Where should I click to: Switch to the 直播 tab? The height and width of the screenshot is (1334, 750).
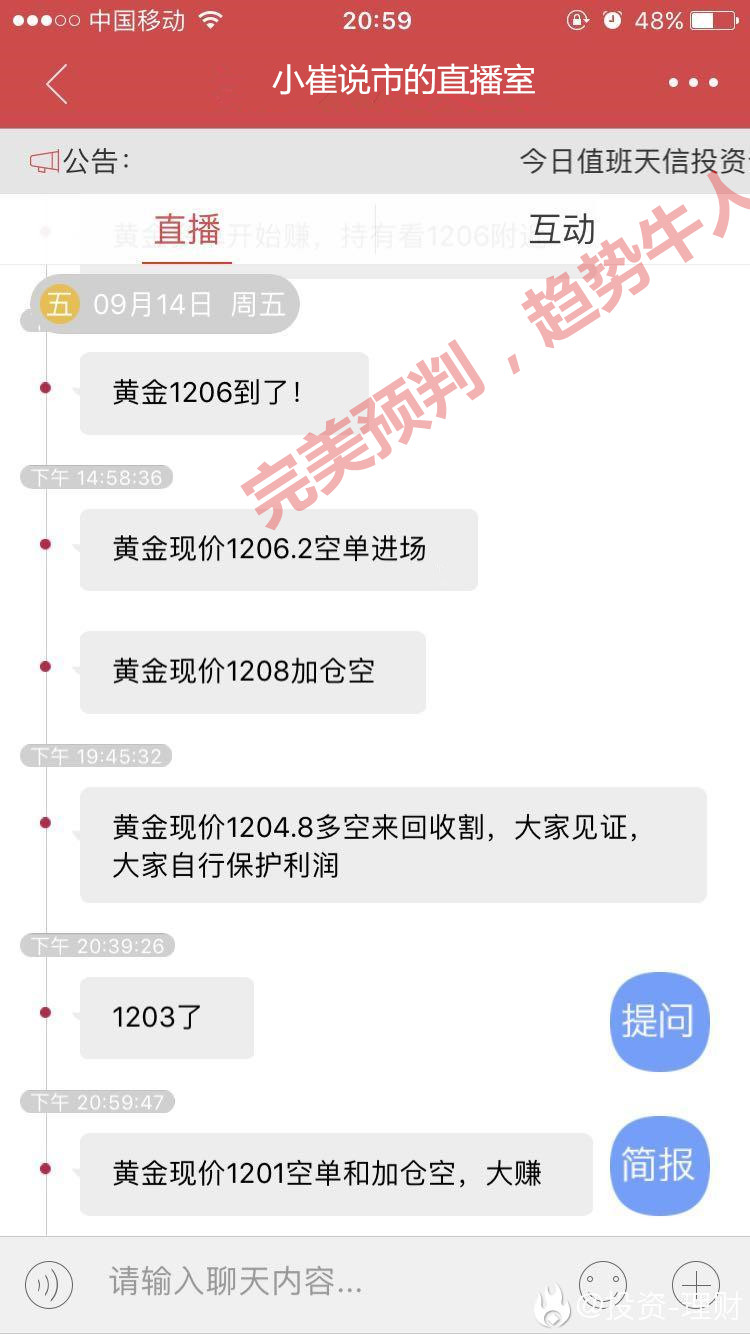(187, 231)
